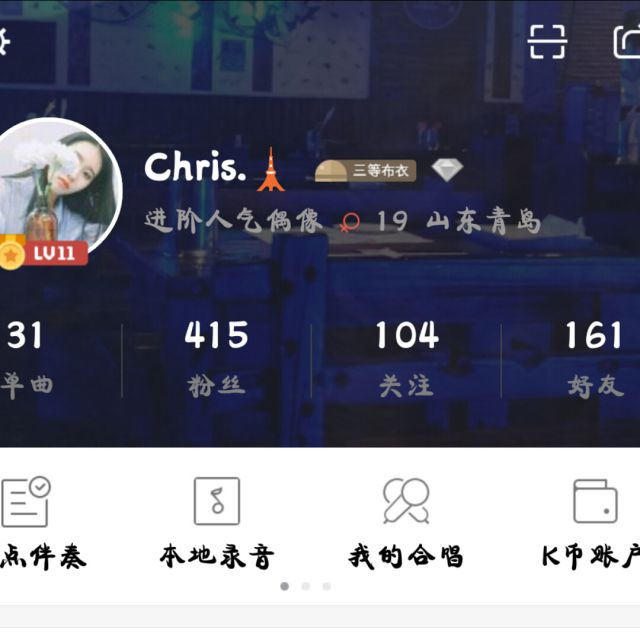Open the camera icon at top
Viewport: 640px width, 640px height.
628,41
